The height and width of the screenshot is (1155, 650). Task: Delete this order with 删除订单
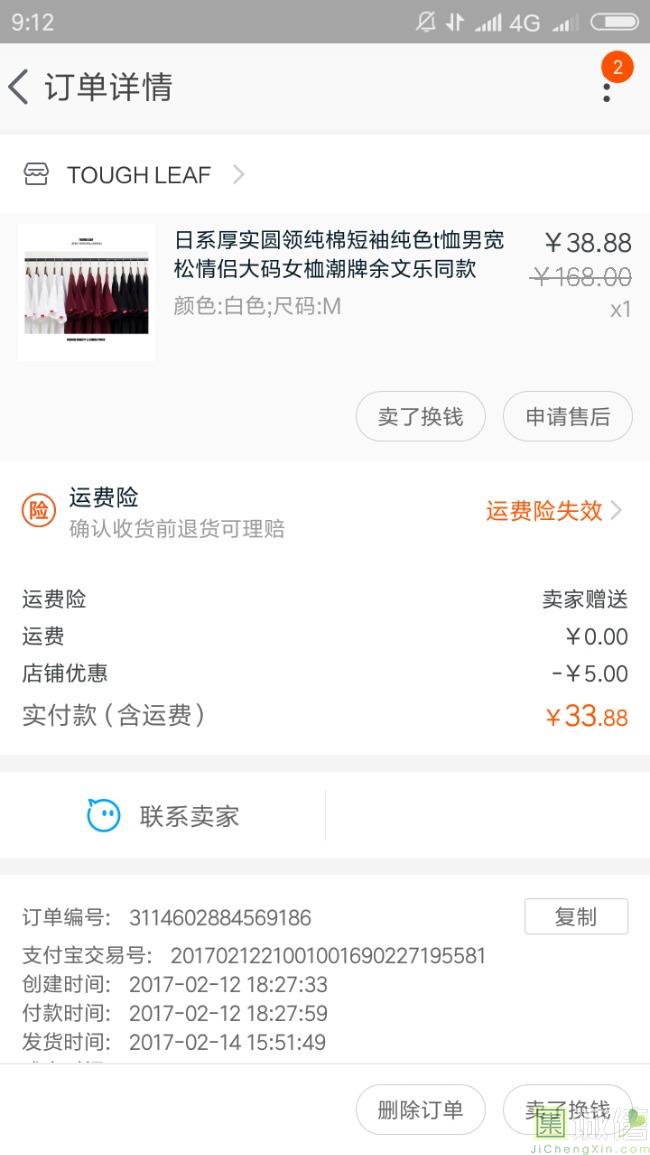point(420,1109)
